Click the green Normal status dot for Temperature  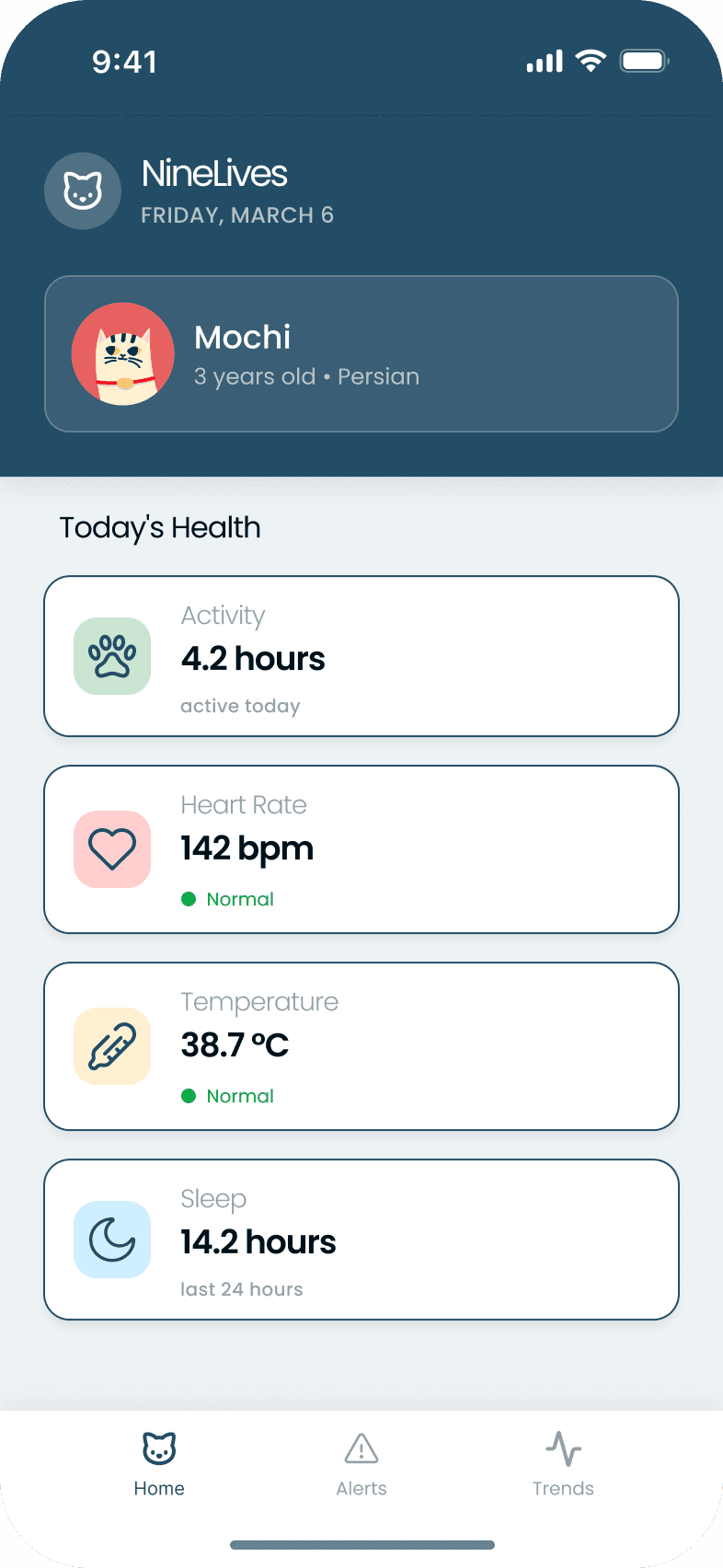coord(189,1095)
